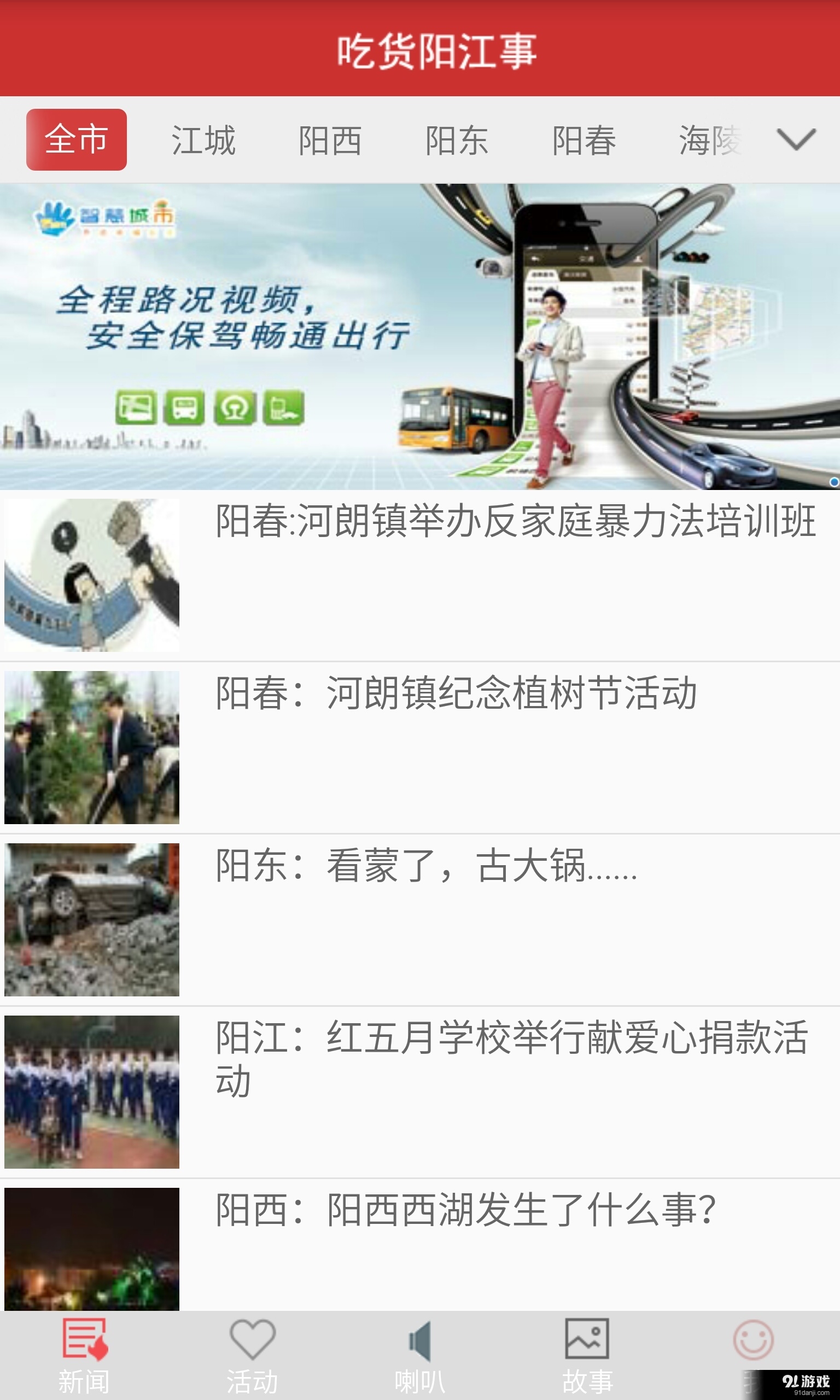The image size is (840, 1400).
Task: Switch to the 江城 tab
Action: 203,141
